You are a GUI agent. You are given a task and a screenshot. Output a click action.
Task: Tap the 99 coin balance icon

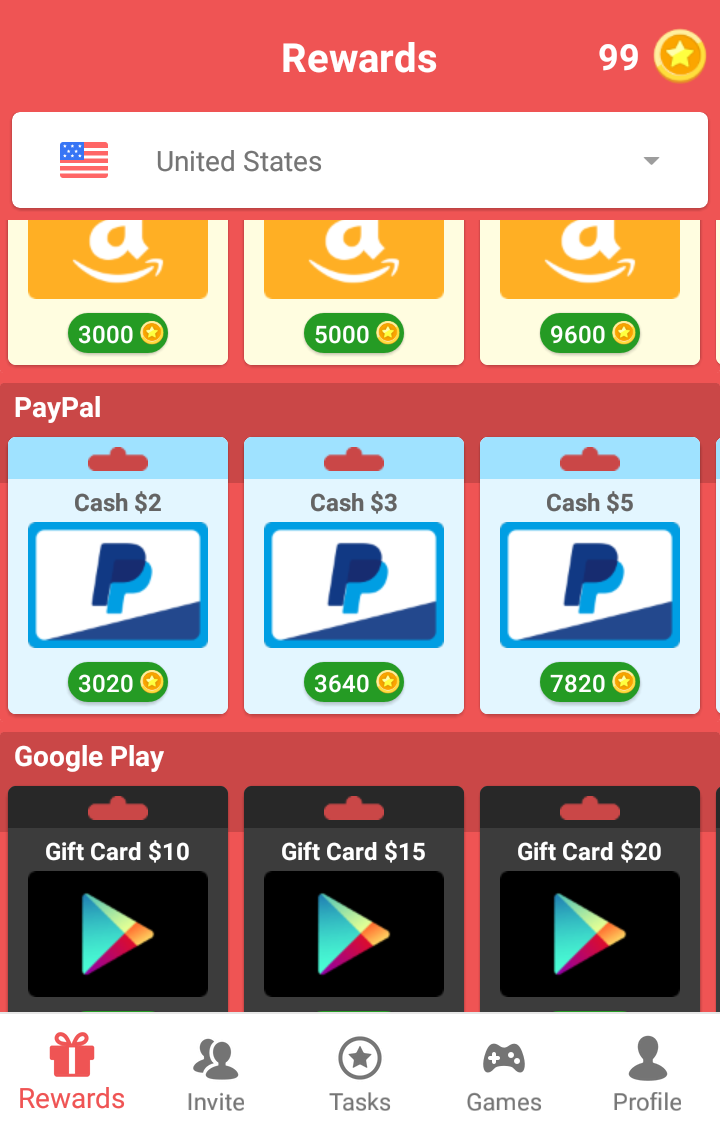[680, 56]
